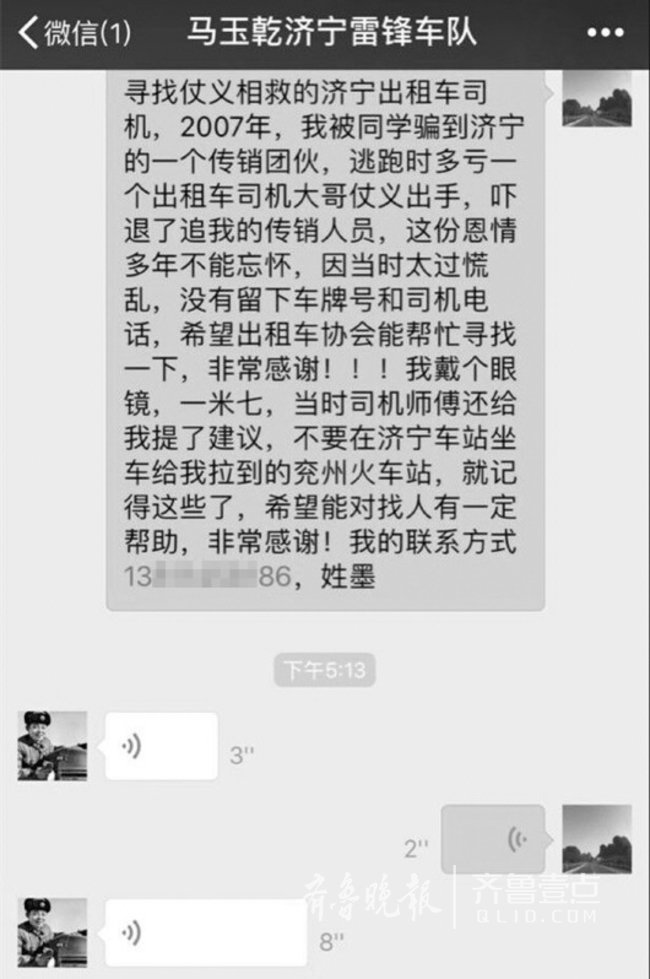Open the chat's three-dot more menu
Viewport: 650px width, 979px height.
(x=604, y=33)
